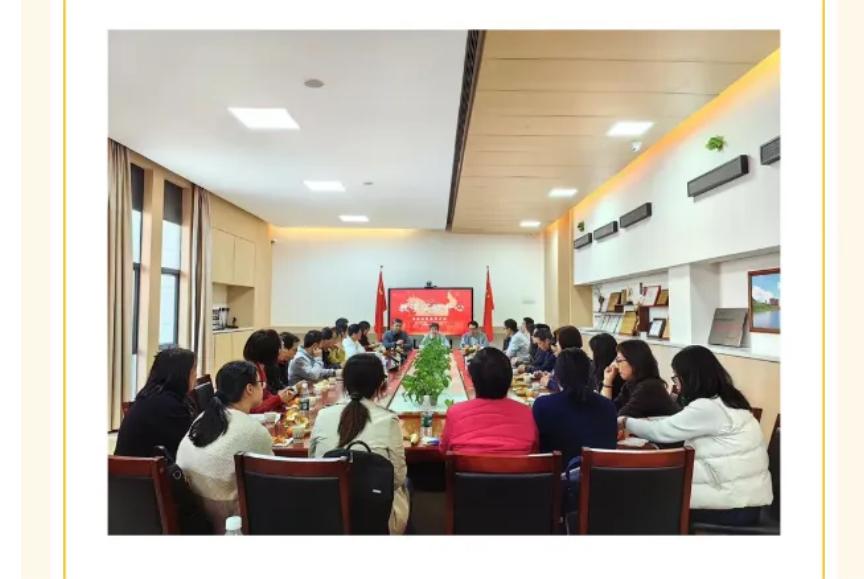The height and width of the screenshot is (579, 864).
Task: Open the meeting room photo full screen
Action: [443, 282]
